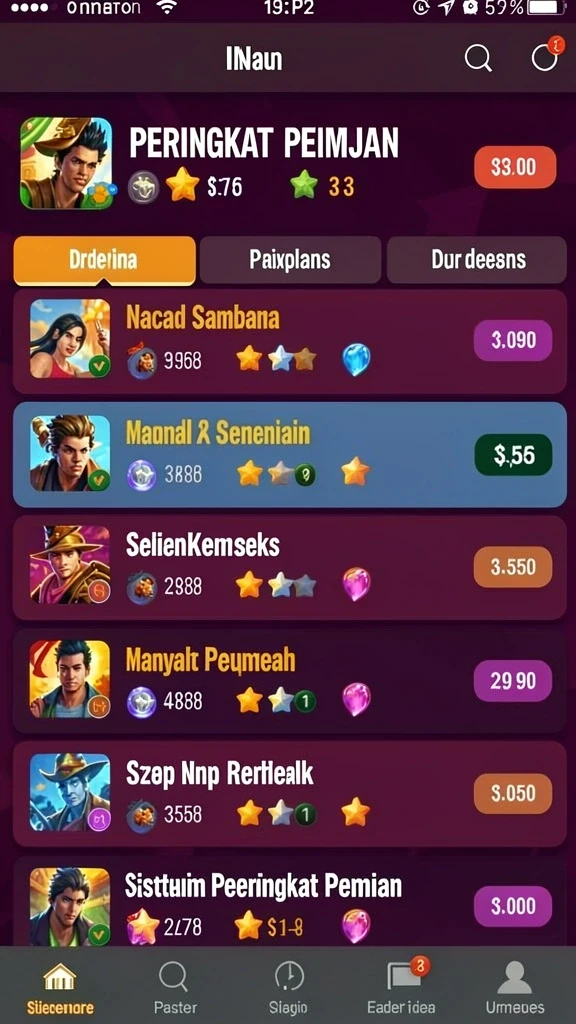Open the notifications icon with red badge
The width and height of the screenshot is (576, 1024).
(x=546, y=56)
